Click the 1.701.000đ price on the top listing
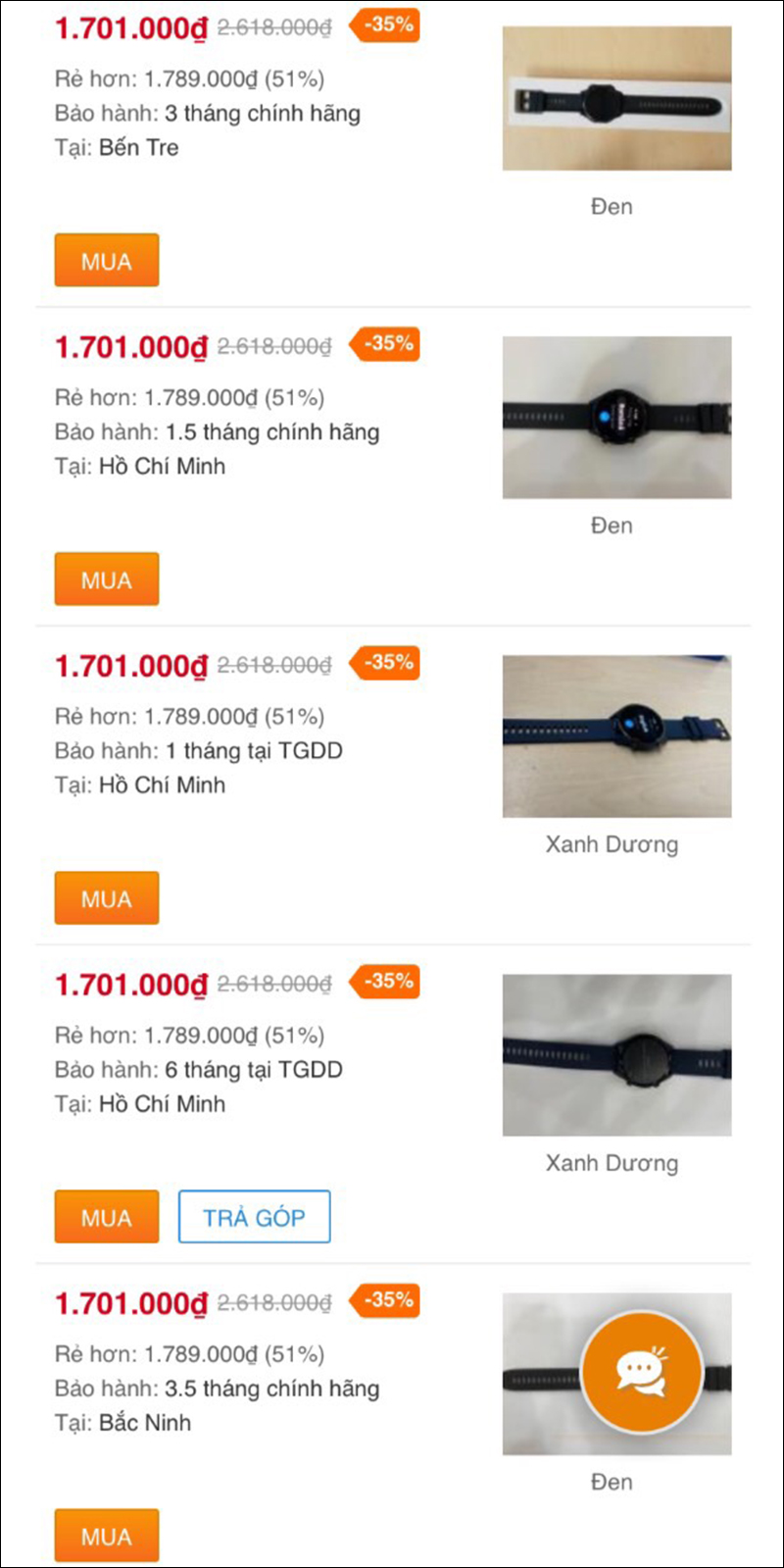The image size is (784, 1568). point(128,26)
